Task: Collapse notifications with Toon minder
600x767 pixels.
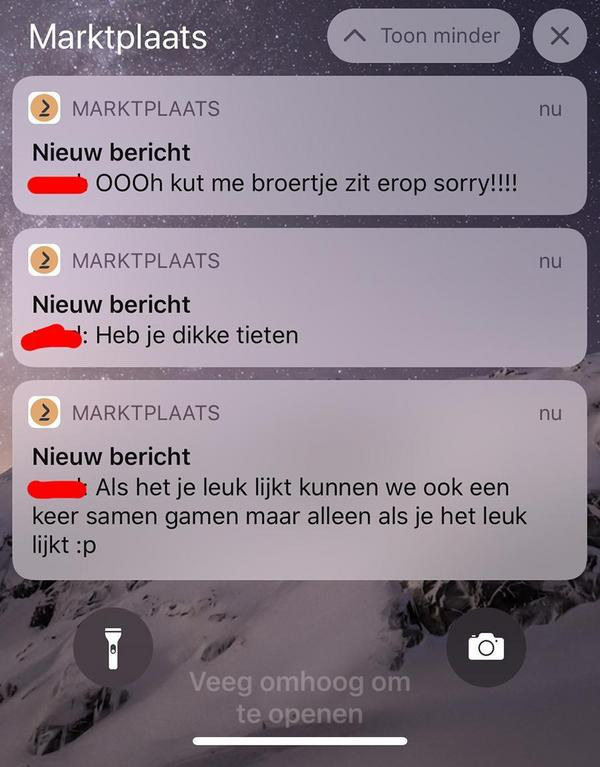Action: click(422, 37)
